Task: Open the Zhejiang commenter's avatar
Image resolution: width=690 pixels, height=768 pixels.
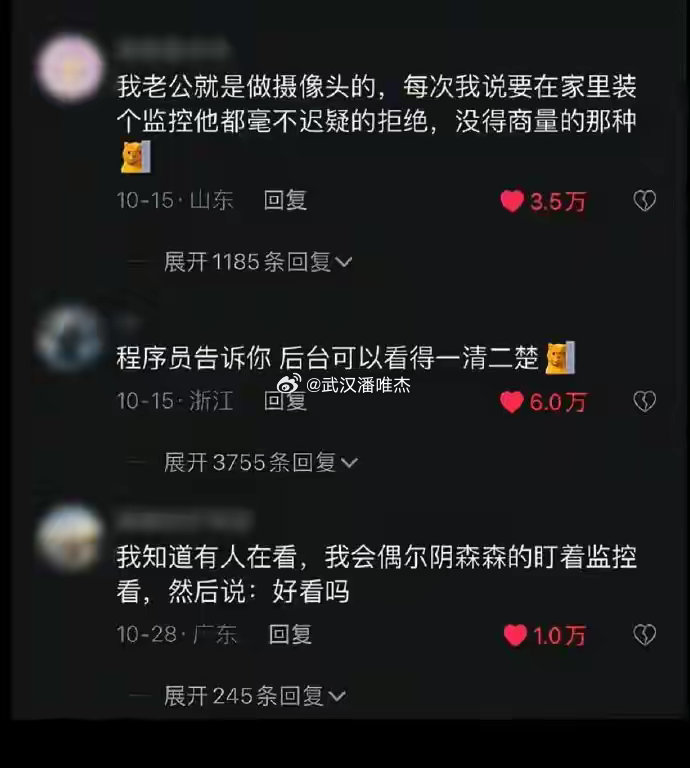Action: pyautogui.click(x=69, y=338)
